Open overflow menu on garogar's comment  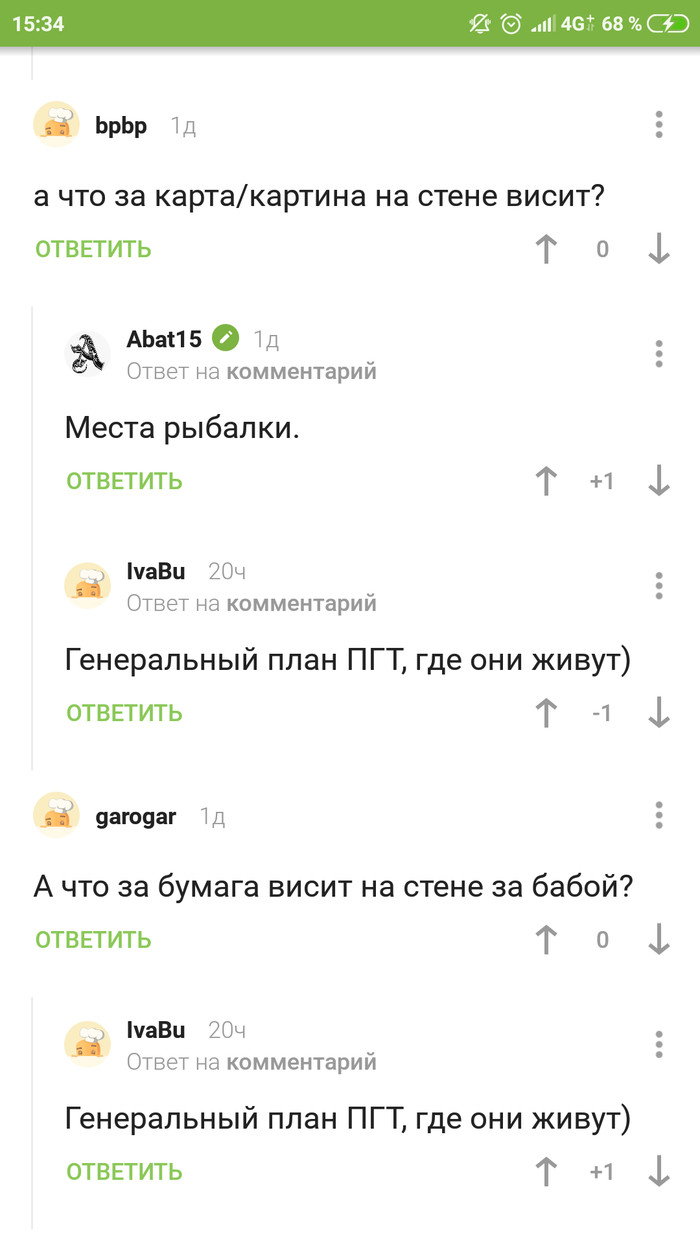coord(658,815)
